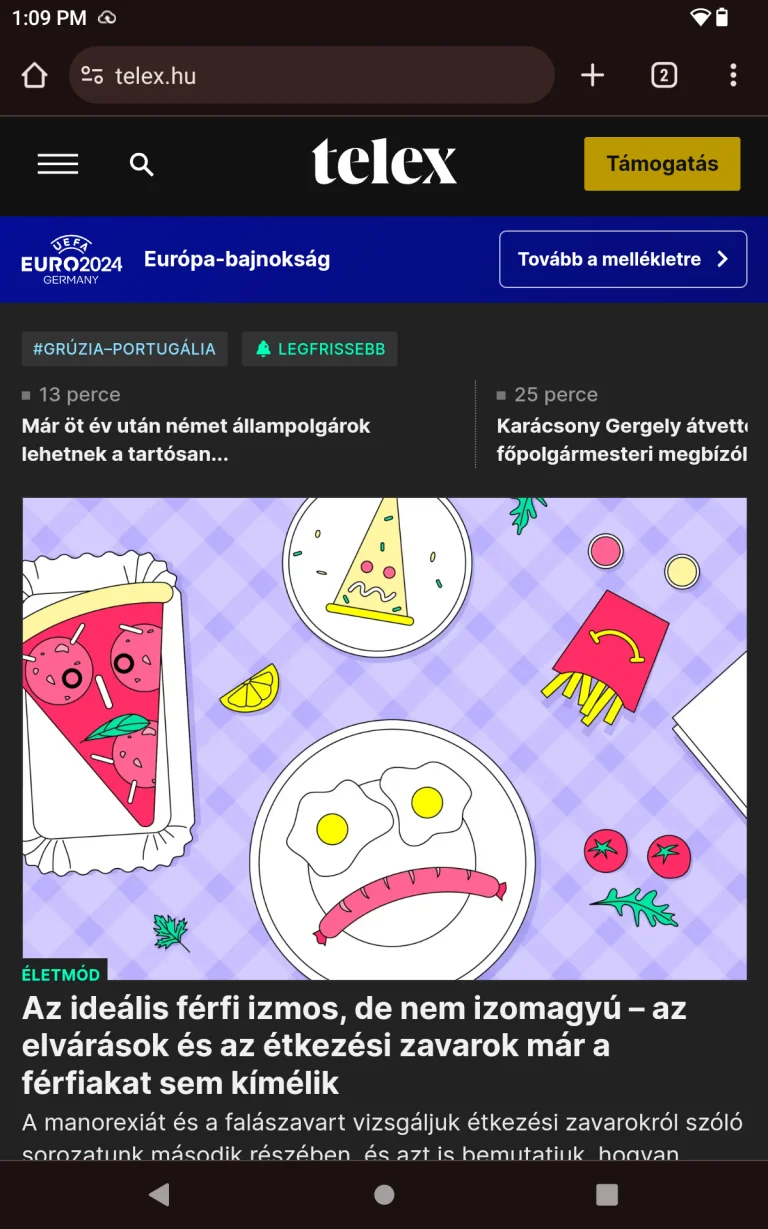Open Tovább a mellékletre link

(x=622, y=259)
